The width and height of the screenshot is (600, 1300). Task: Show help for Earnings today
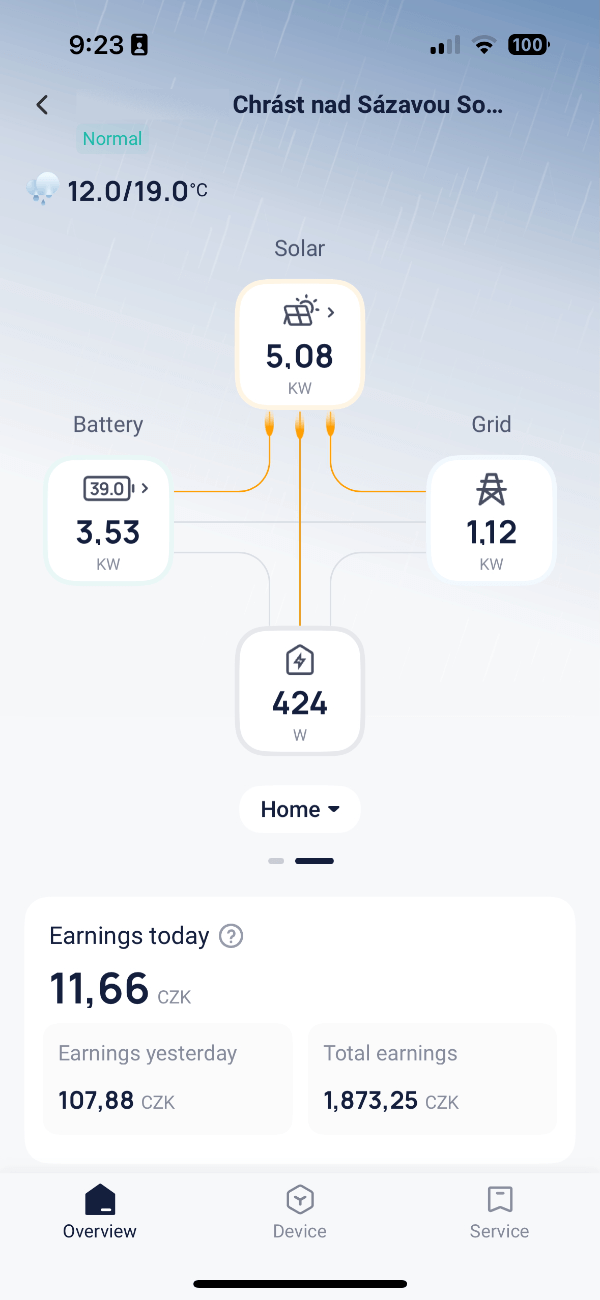coord(231,937)
